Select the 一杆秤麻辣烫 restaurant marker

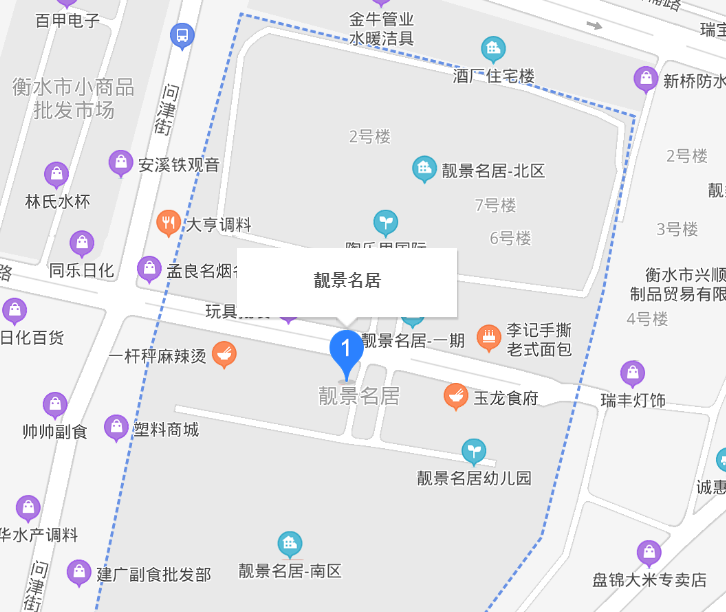coord(225,354)
